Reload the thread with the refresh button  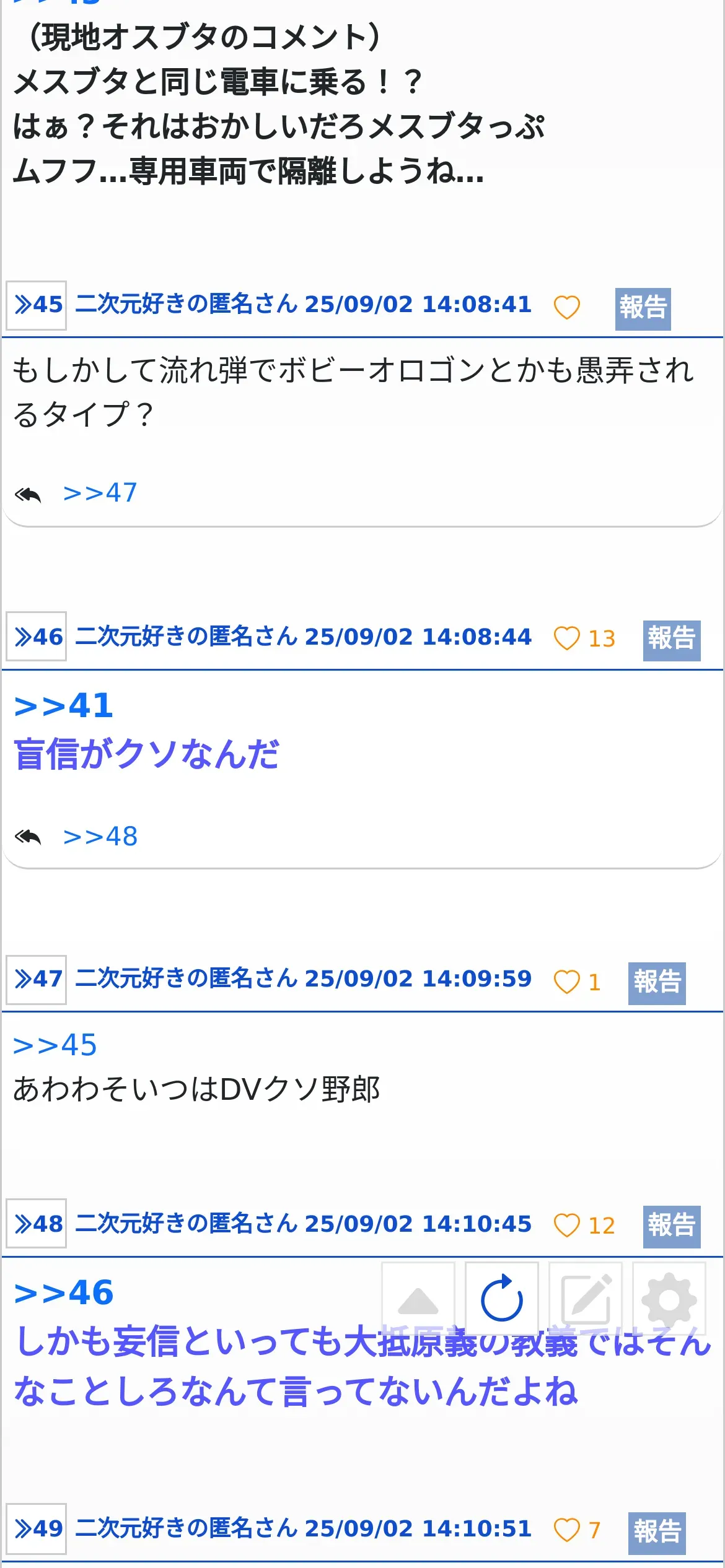tap(502, 1299)
